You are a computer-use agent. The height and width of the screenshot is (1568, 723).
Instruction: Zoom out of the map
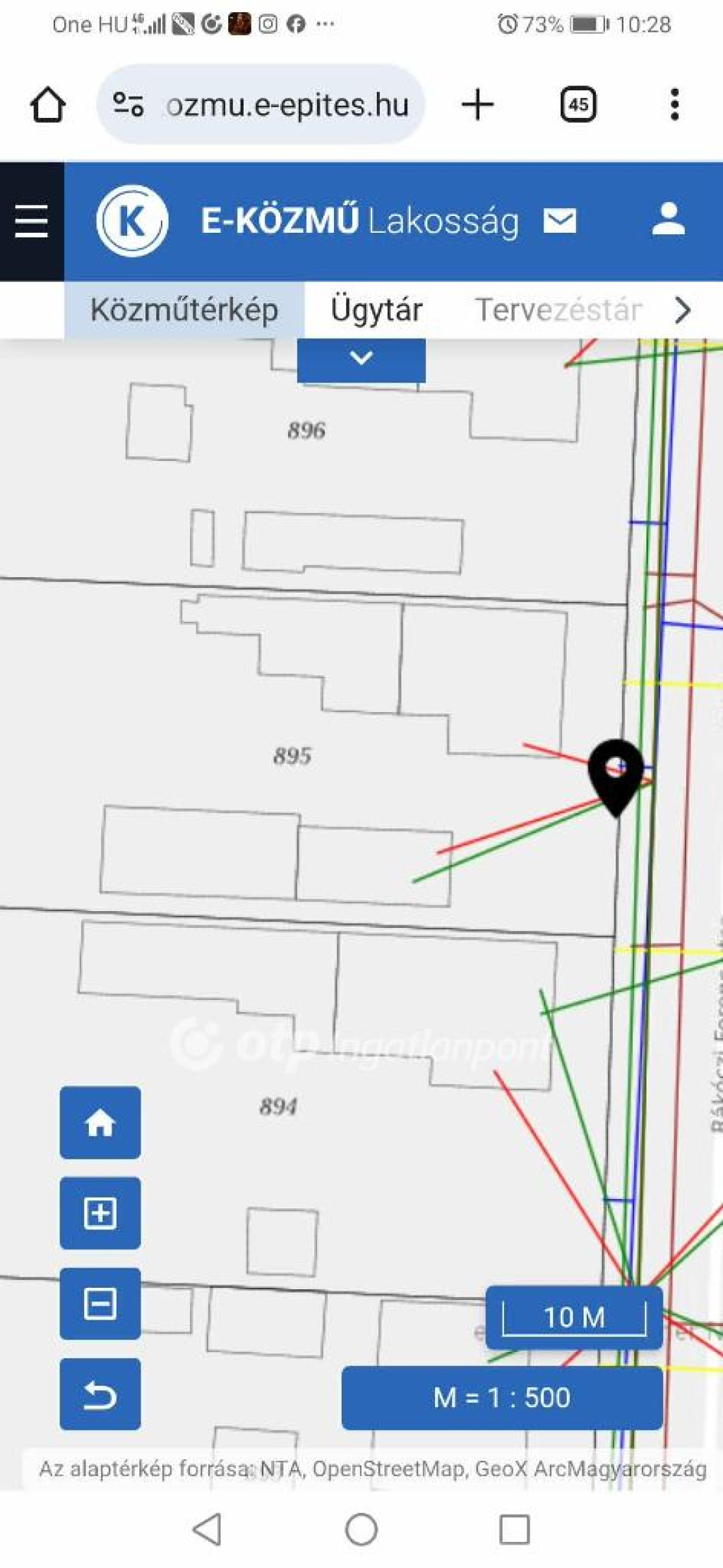[x=100, y=1303]
